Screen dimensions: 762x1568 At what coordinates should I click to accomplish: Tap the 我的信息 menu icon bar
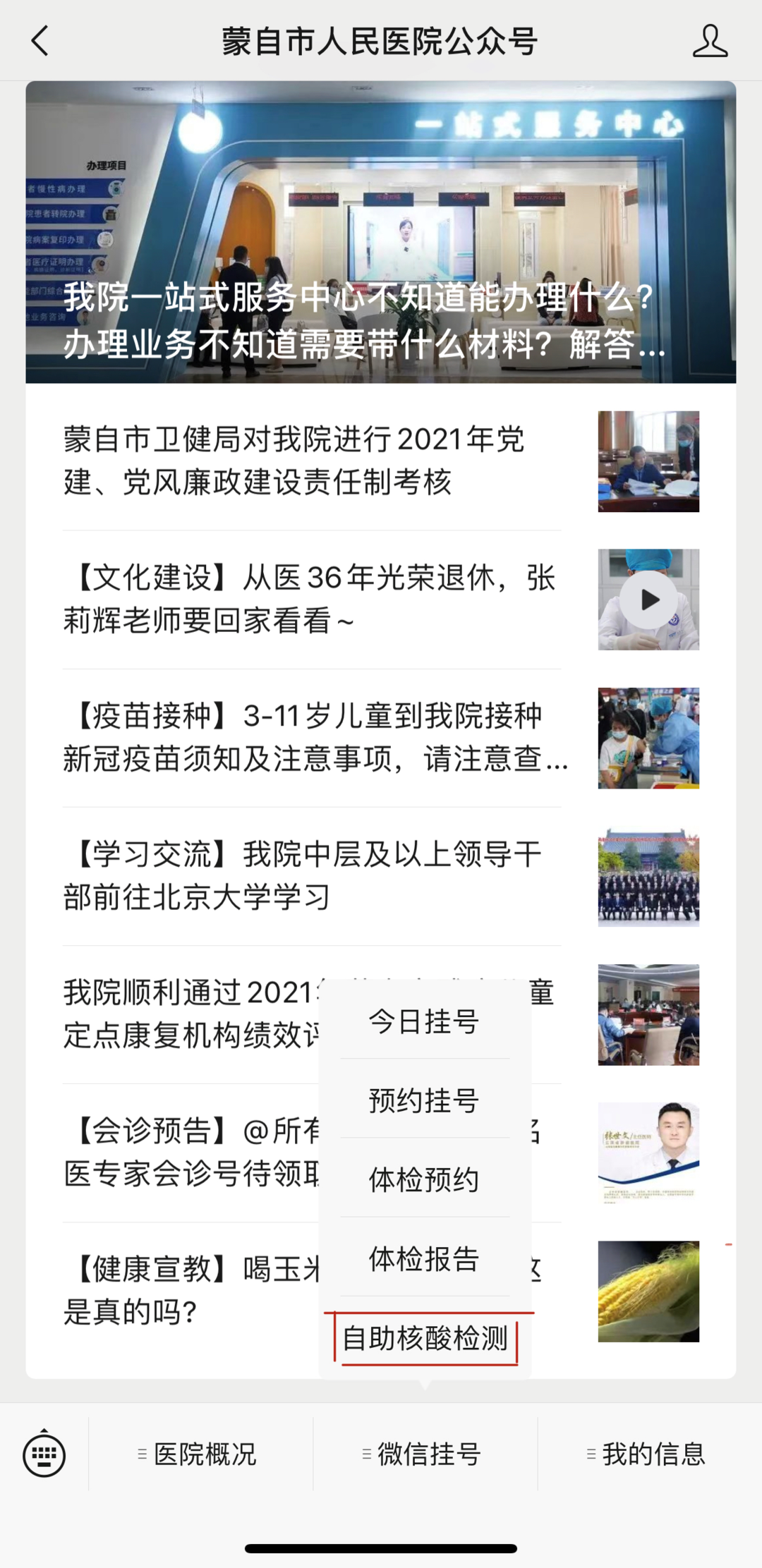pyautogui.click(x=648, y=1454)
